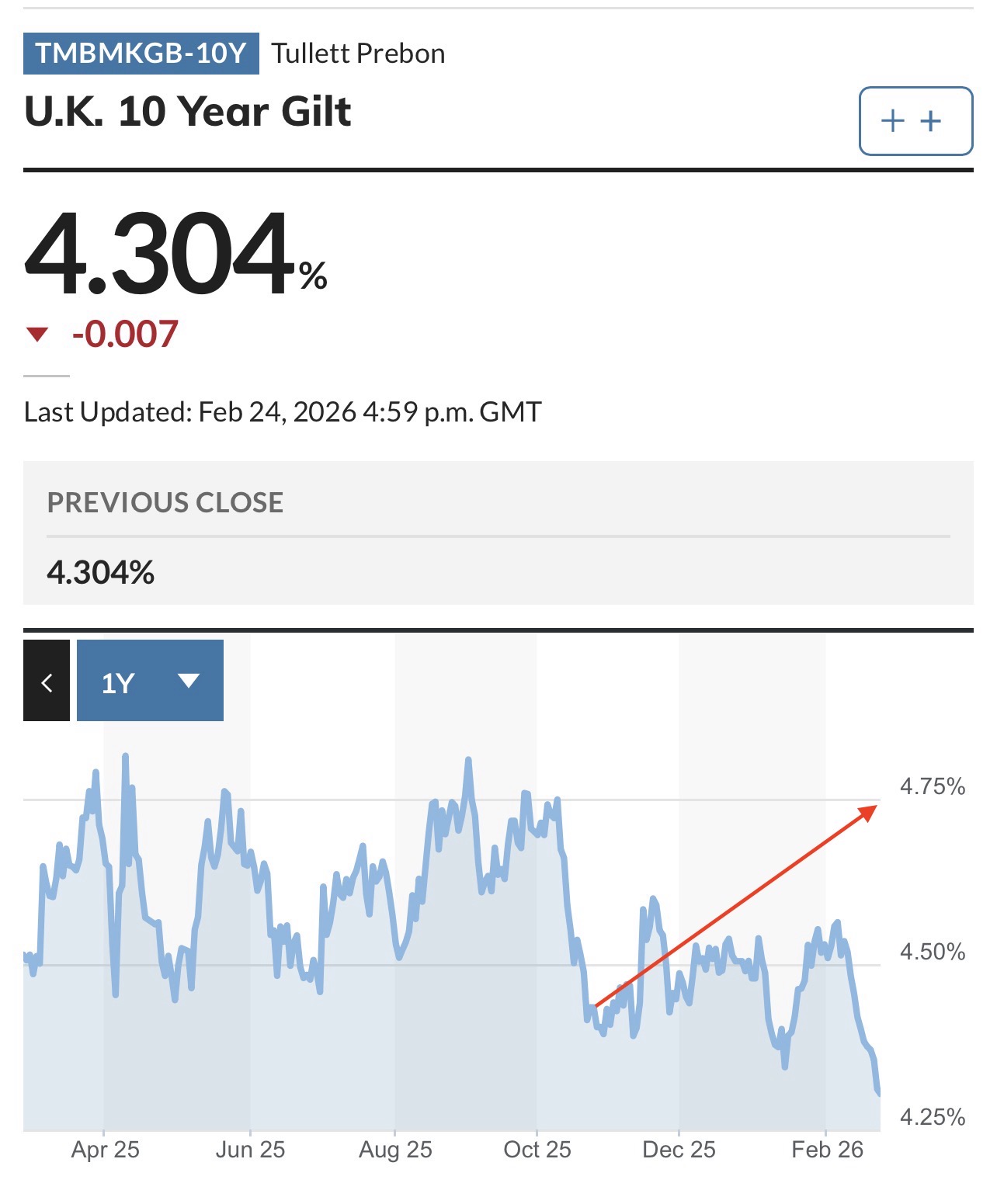Image resolution: width=997 pixels, height=1204 pixels.
Task: Open the TMBMKGB-10Y ticker badge
Action: pos(141,54)
